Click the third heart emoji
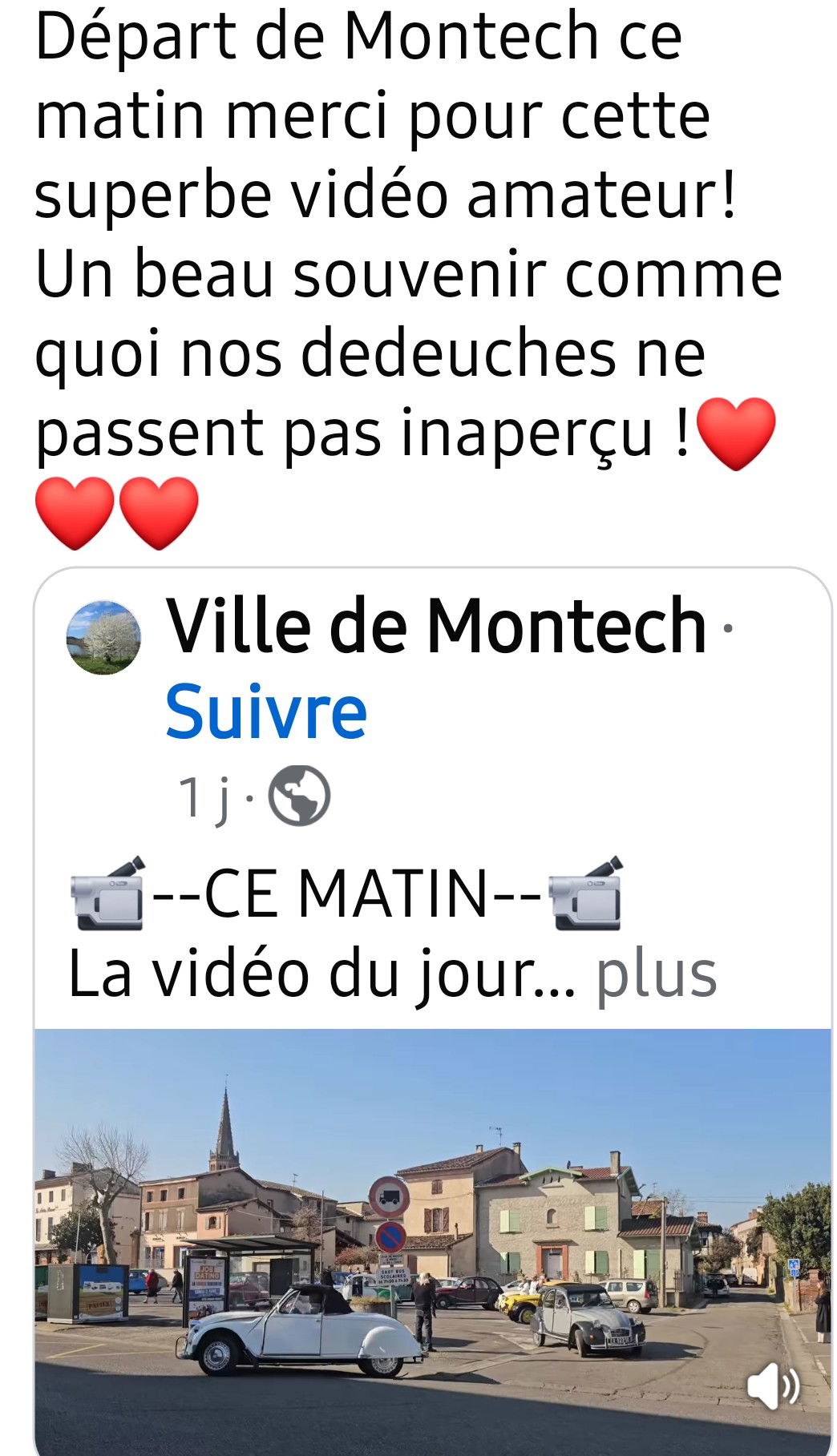This screenshot has height=1456, width=837. (157, 510)
